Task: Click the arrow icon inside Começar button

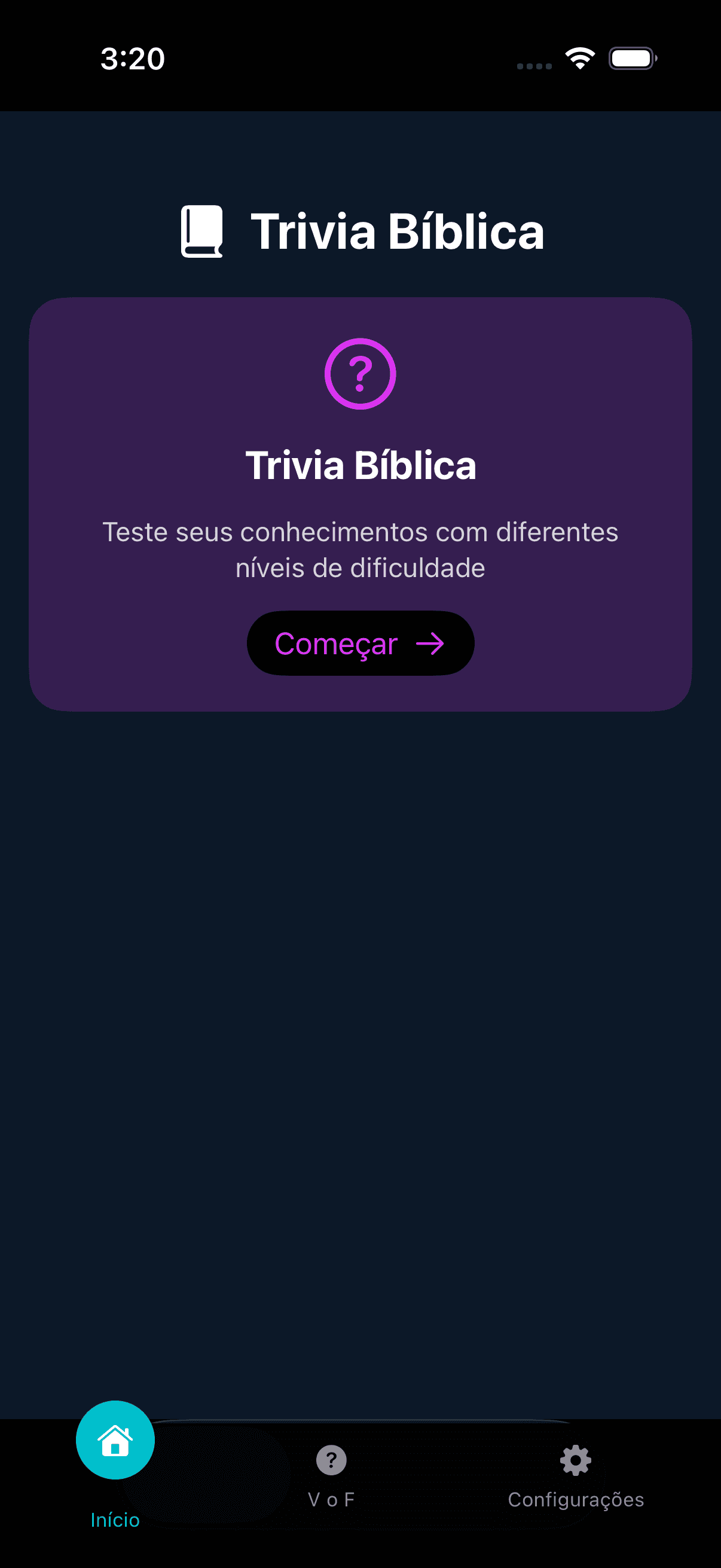Action: pos(430,643)
